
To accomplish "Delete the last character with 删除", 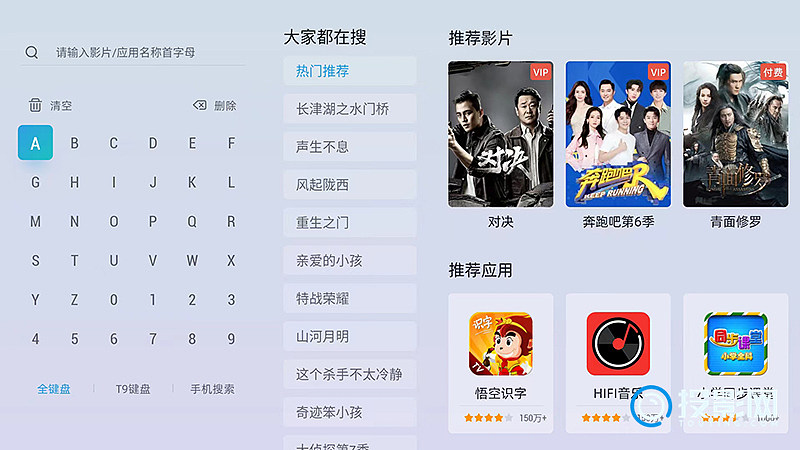I will (x=214, y=105).
